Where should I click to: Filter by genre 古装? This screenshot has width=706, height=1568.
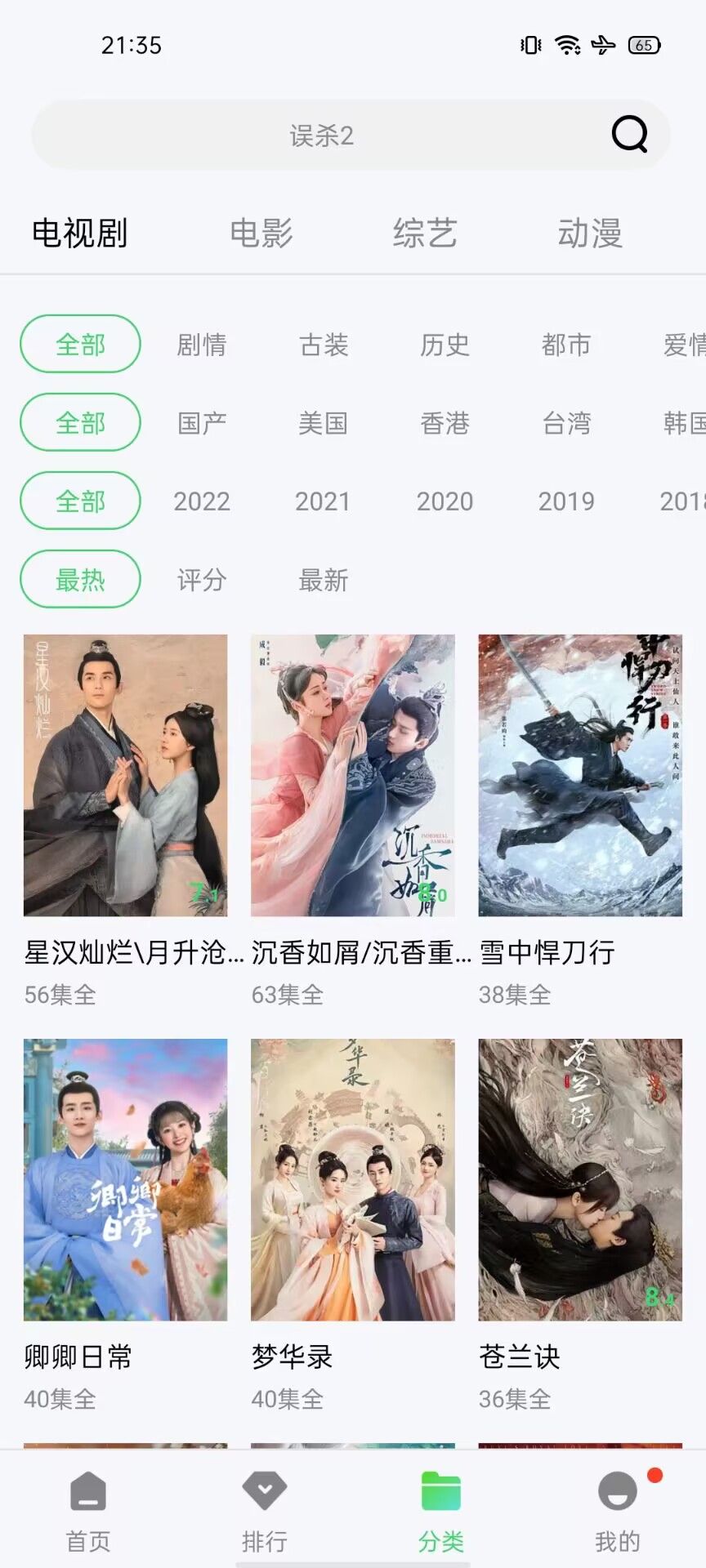click(x=324, y=345)
